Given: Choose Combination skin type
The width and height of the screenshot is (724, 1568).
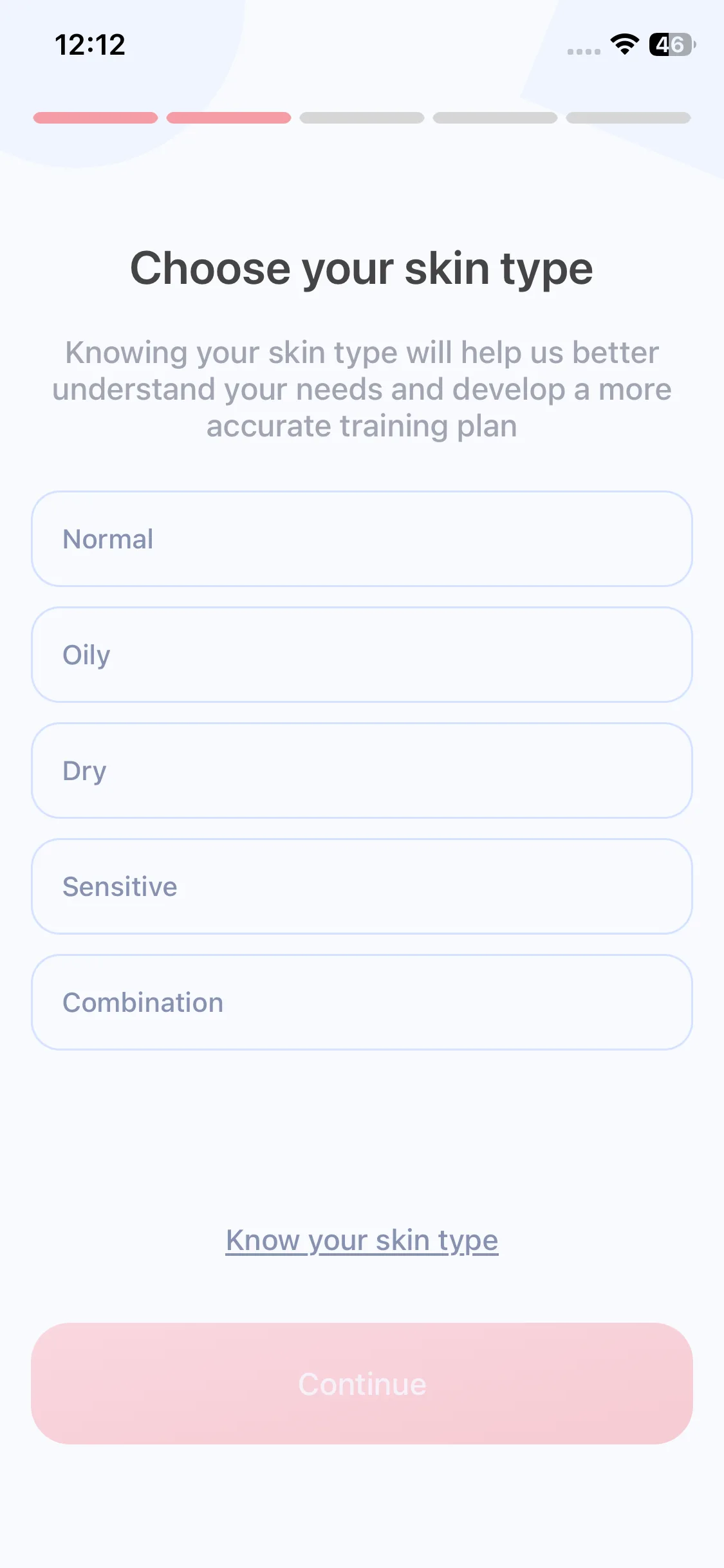Looking at the screenshot, I should 362,1002.
